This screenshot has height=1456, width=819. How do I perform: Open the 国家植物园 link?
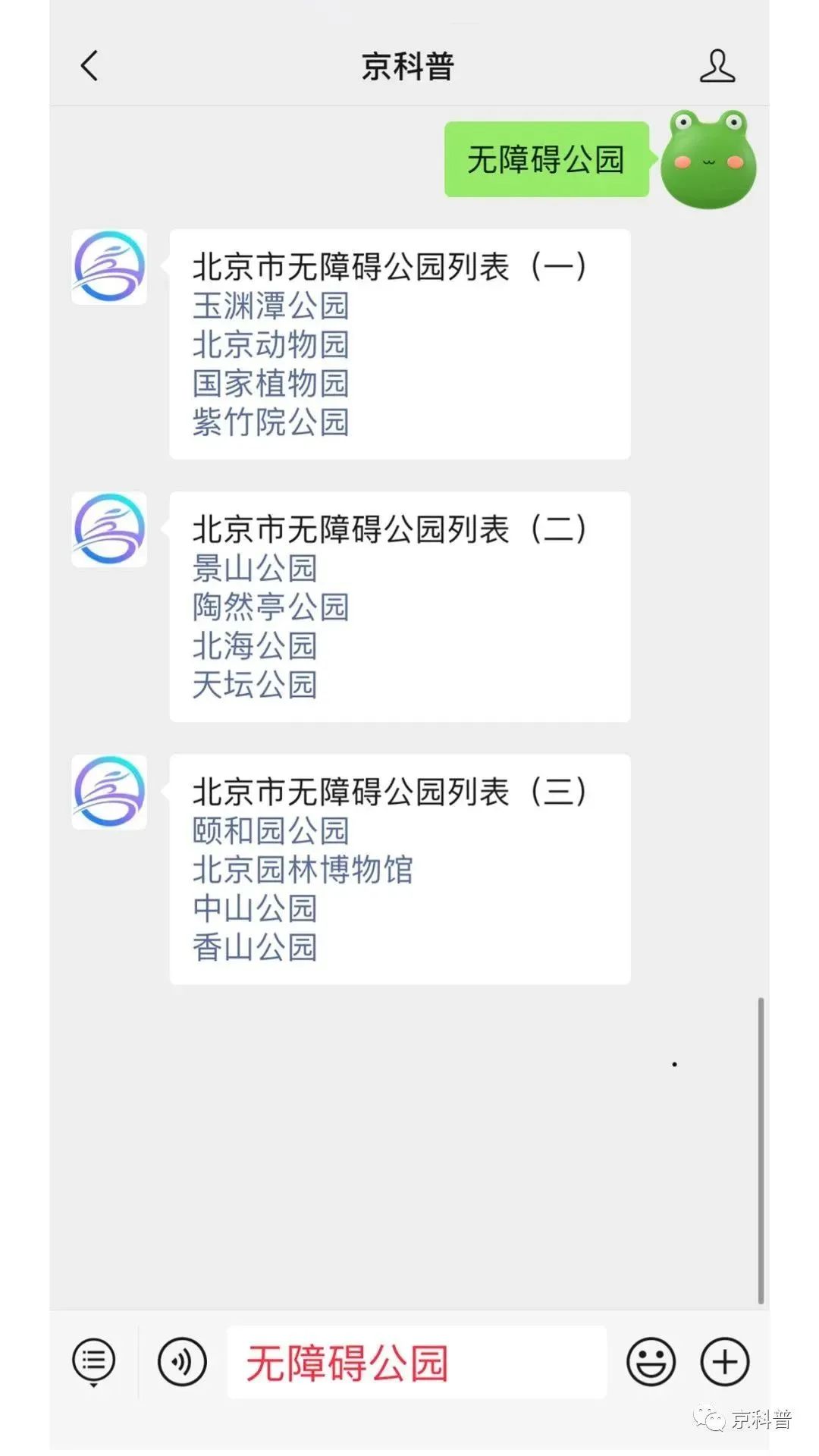271,383
